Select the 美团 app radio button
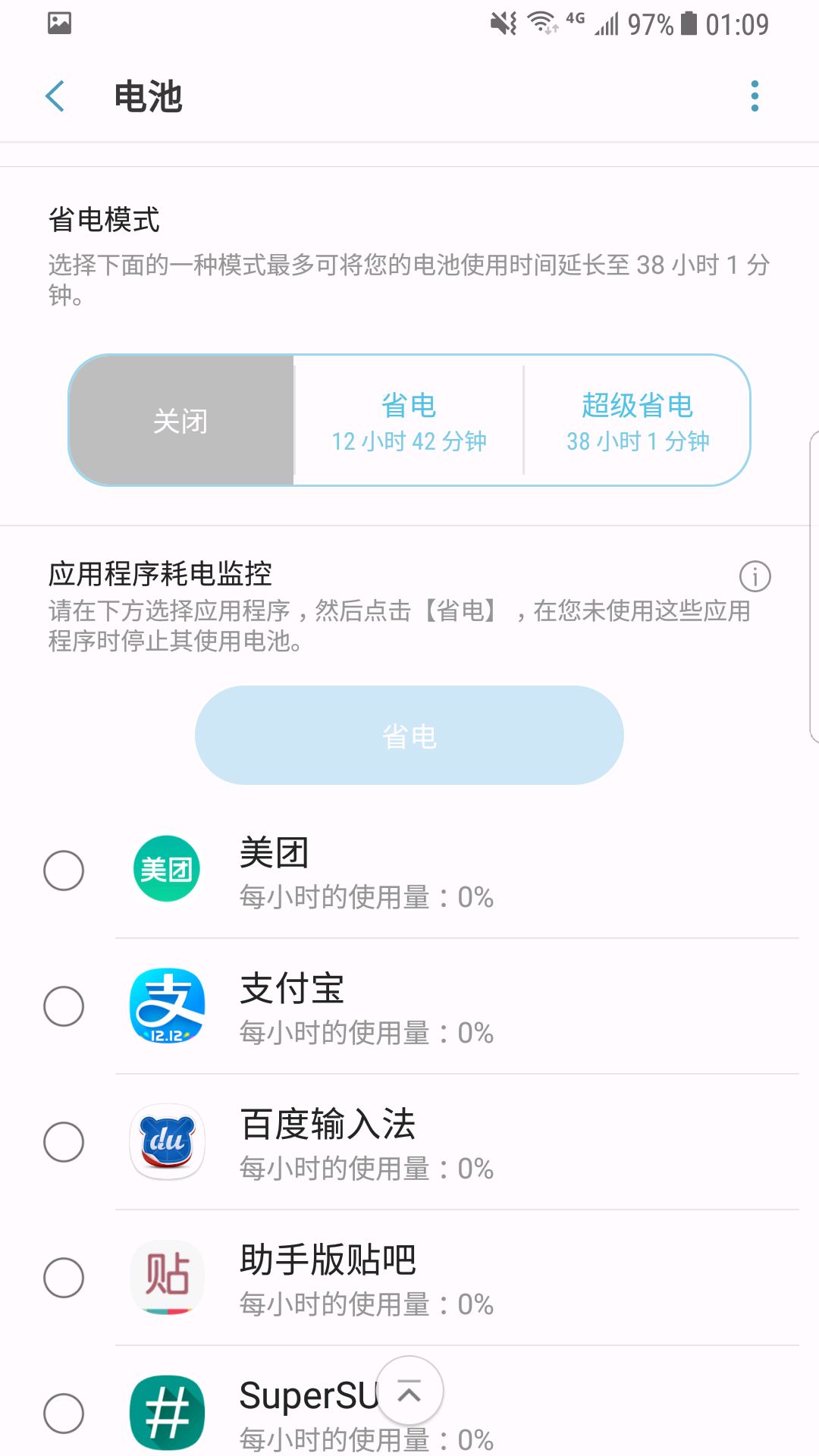Viewport: 819px width, 1456px height. tap(64, 870)
